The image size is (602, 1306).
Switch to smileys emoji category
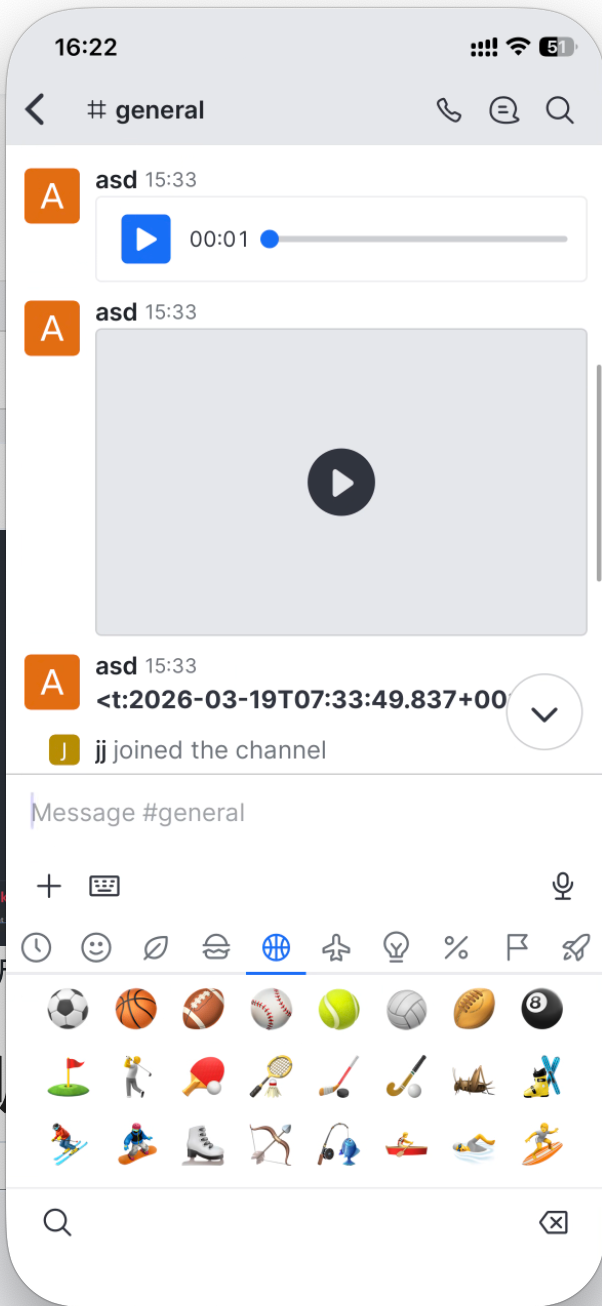[x=96, y=947]
